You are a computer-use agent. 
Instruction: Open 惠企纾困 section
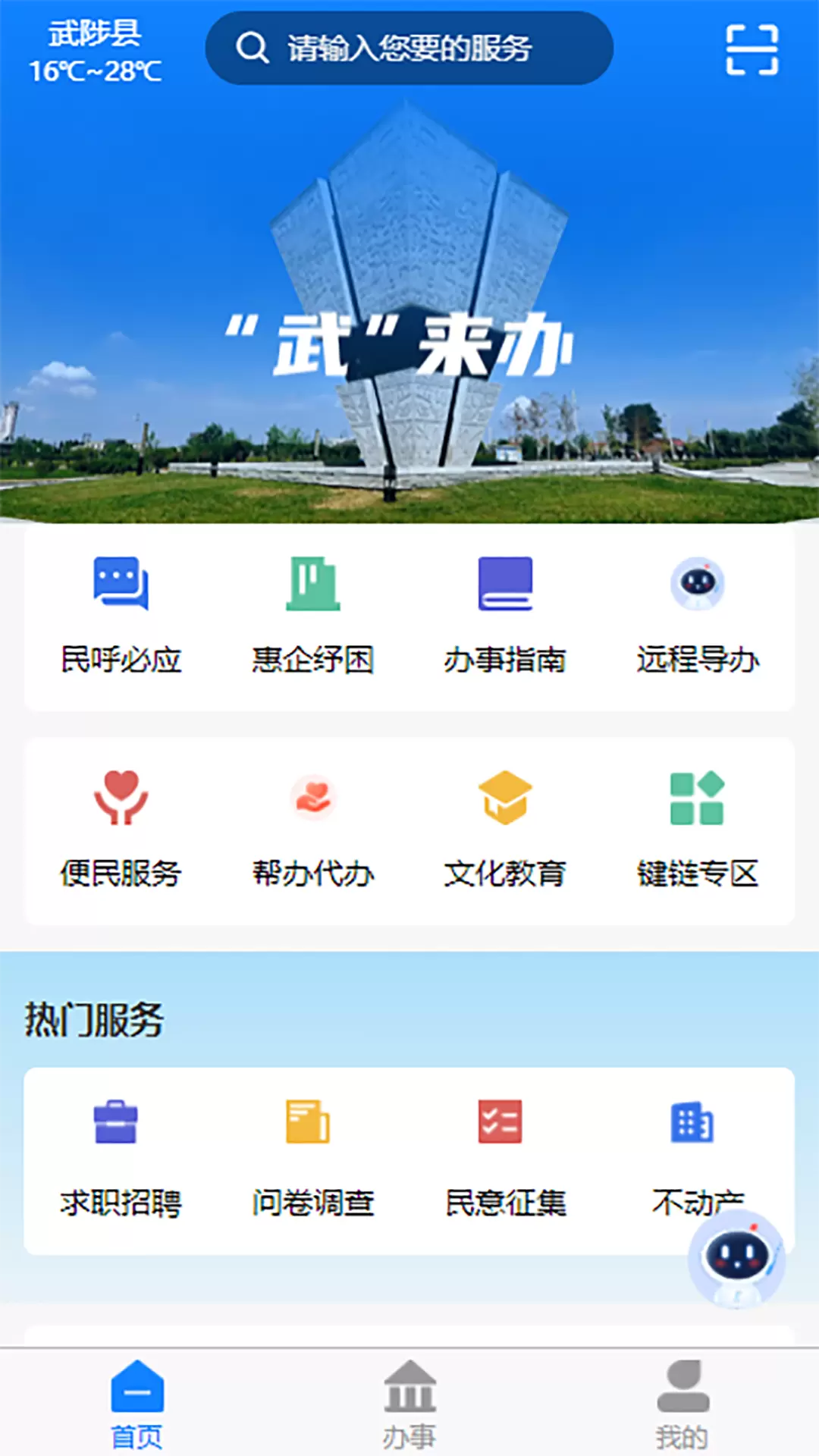pos(313,615)
